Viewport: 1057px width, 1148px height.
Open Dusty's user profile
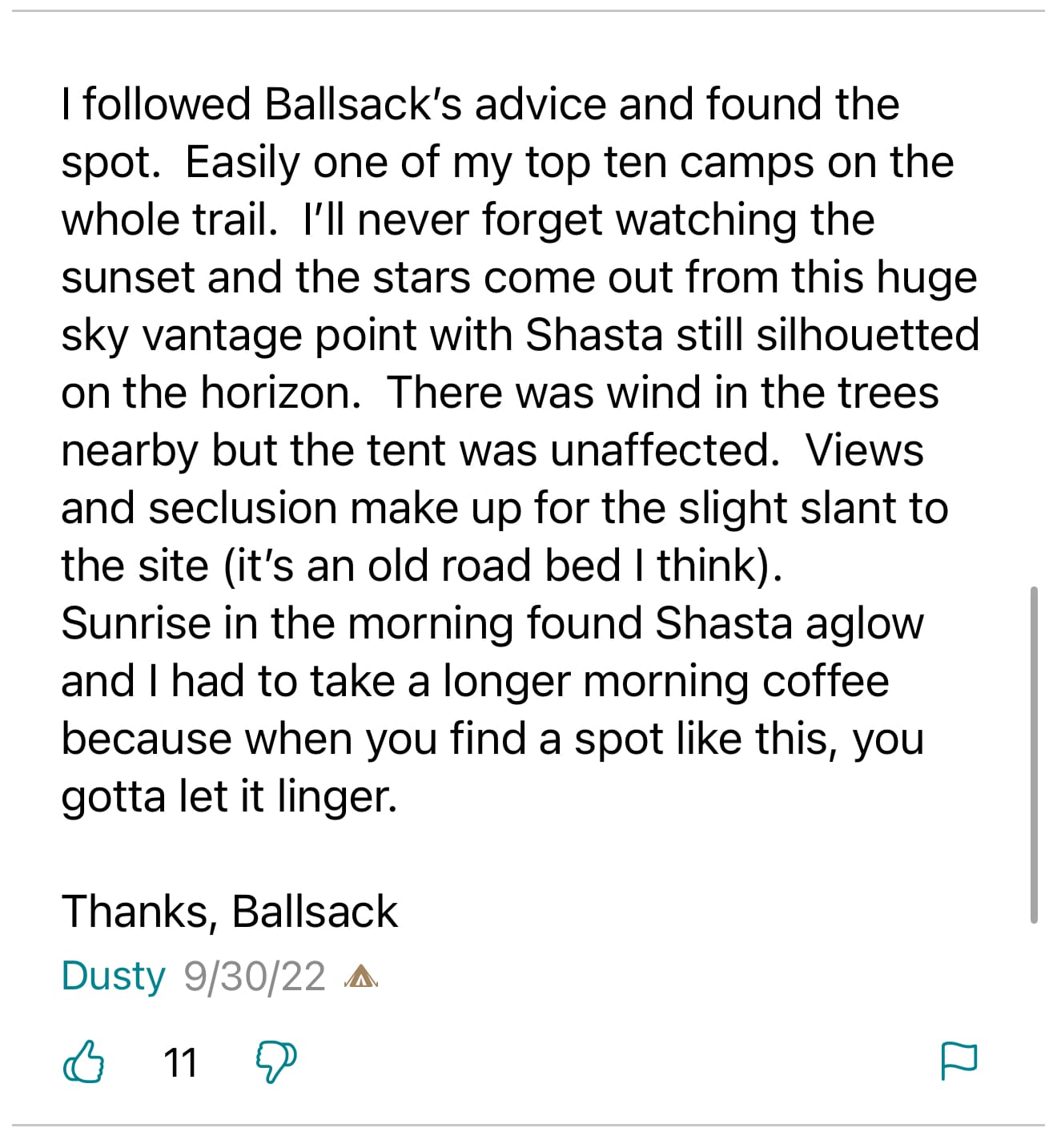(113, 977)
